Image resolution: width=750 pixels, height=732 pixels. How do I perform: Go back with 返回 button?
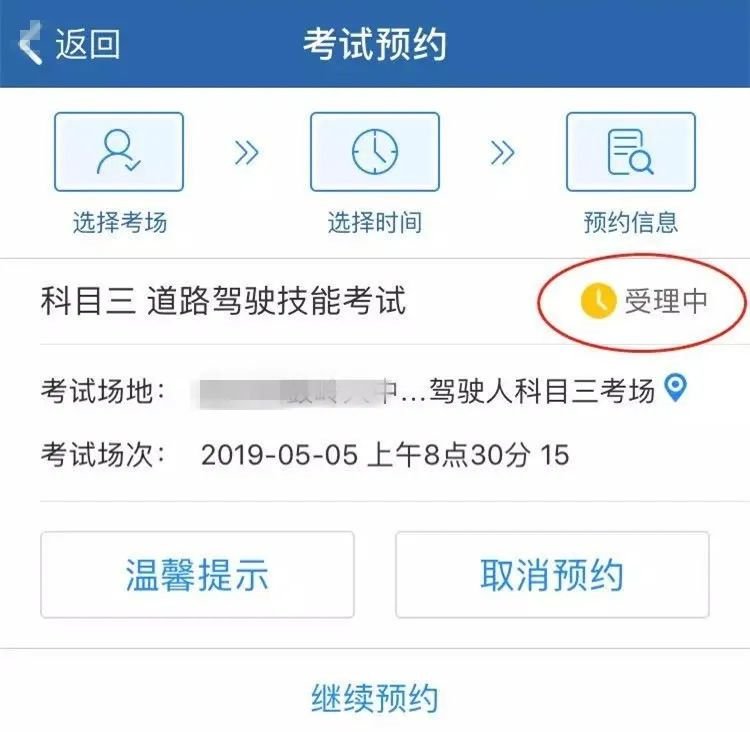pyautogui.click(x=68, y=45)
